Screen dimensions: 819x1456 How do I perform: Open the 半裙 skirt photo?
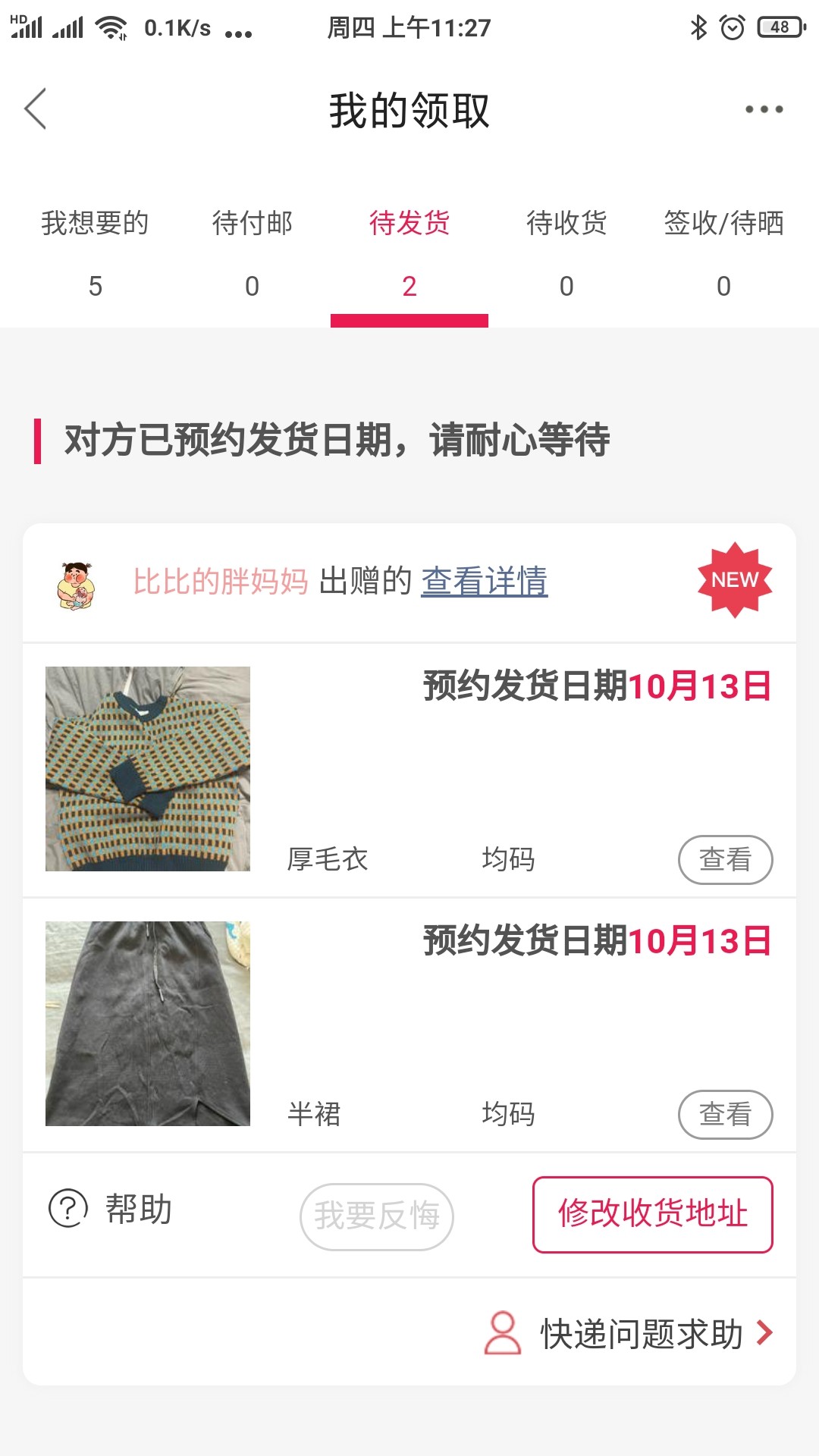pyautogui.click(x=148, y=1023)
